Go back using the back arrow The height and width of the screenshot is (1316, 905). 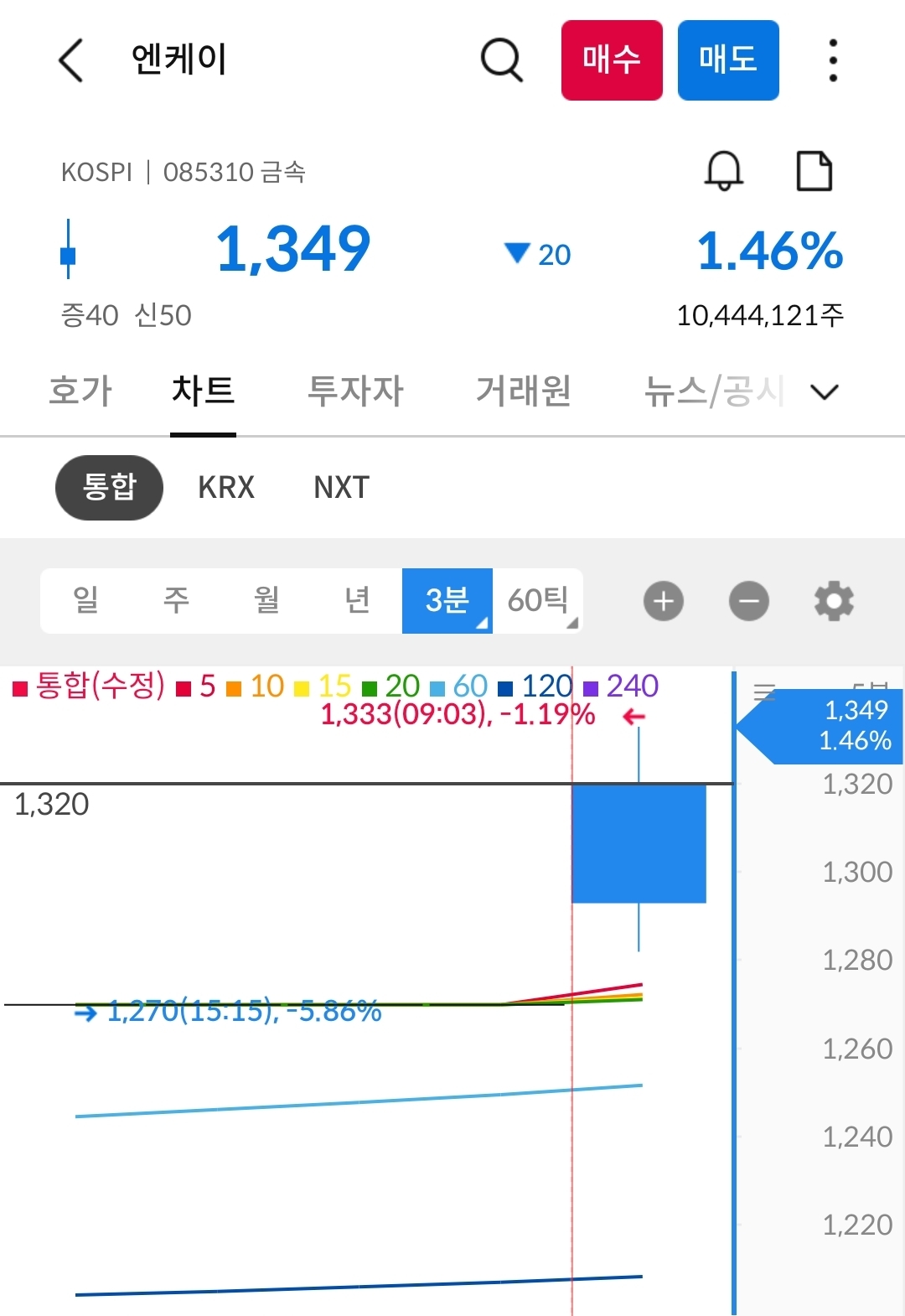pyautogui.click(x=71, y=60)
